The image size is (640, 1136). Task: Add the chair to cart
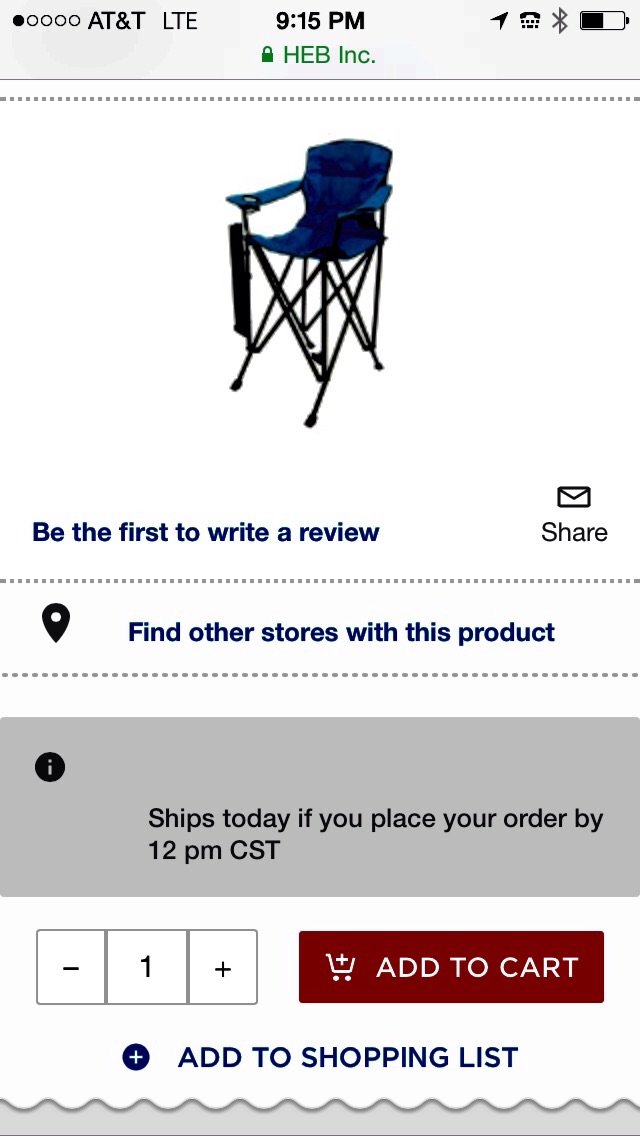pos(451,967)
